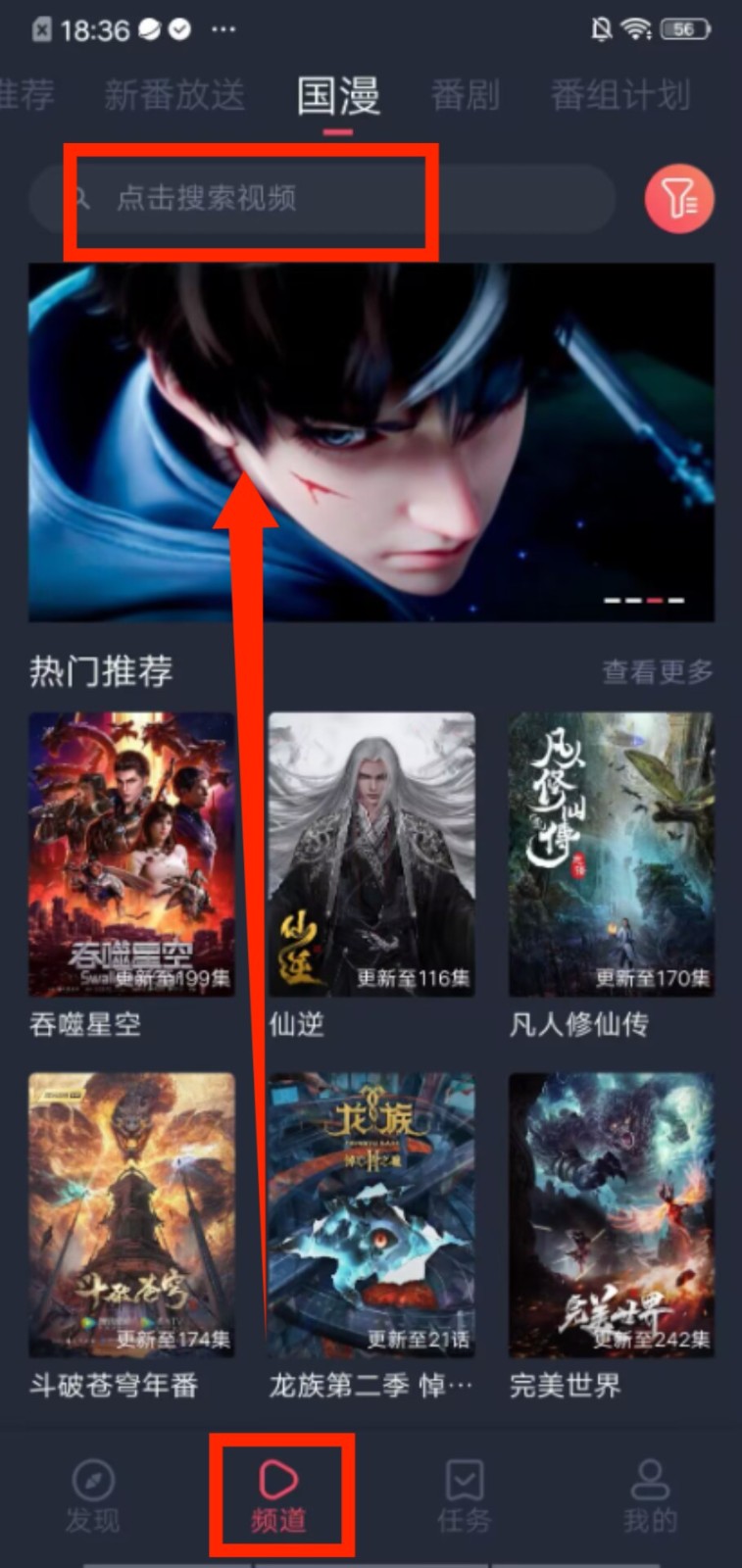The image size is (742, 1568).
Task: Switch to the 番剧 tab
Action: pyautogui.click(x=465, y=96)
